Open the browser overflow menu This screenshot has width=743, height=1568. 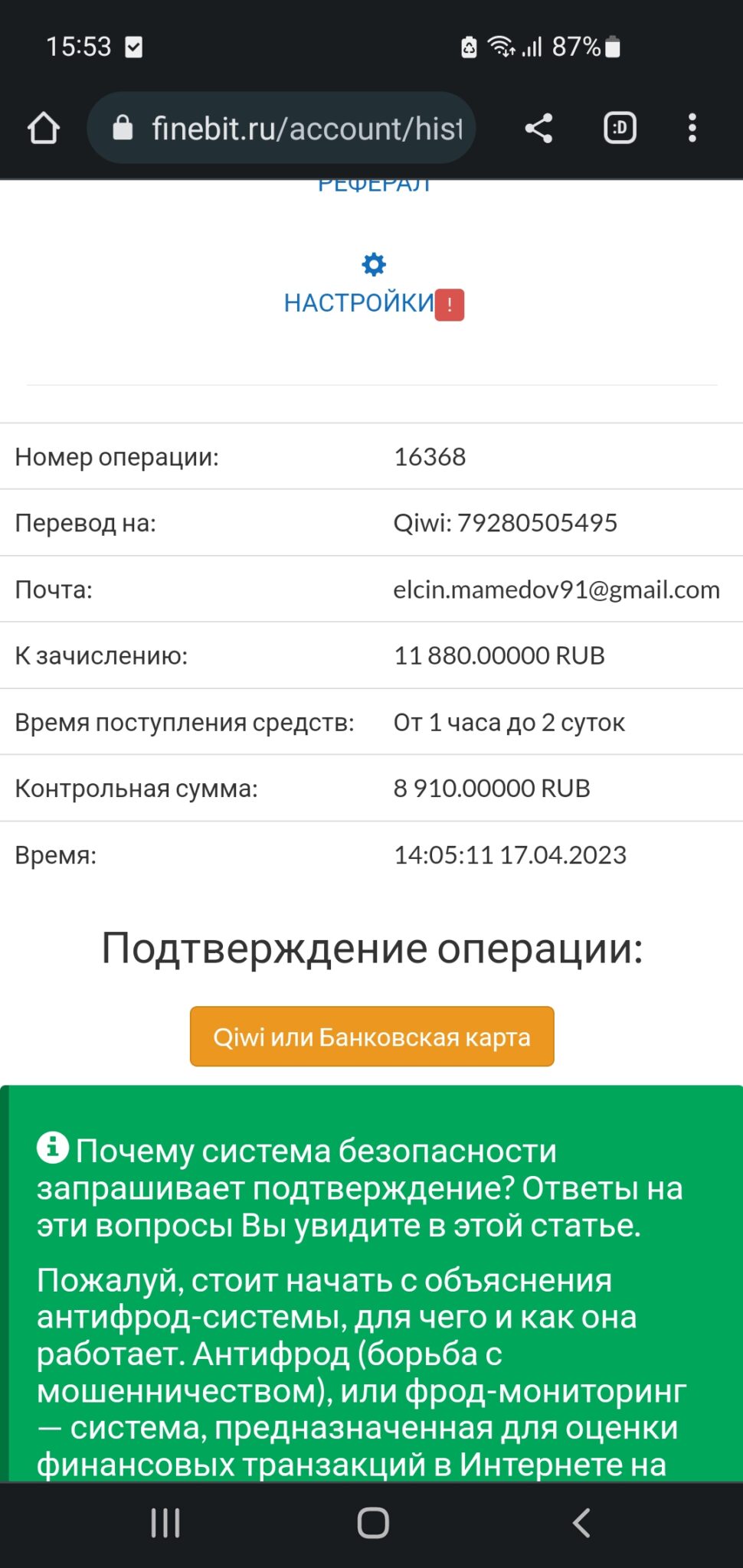pyautogui.click(x=692, y=128)
